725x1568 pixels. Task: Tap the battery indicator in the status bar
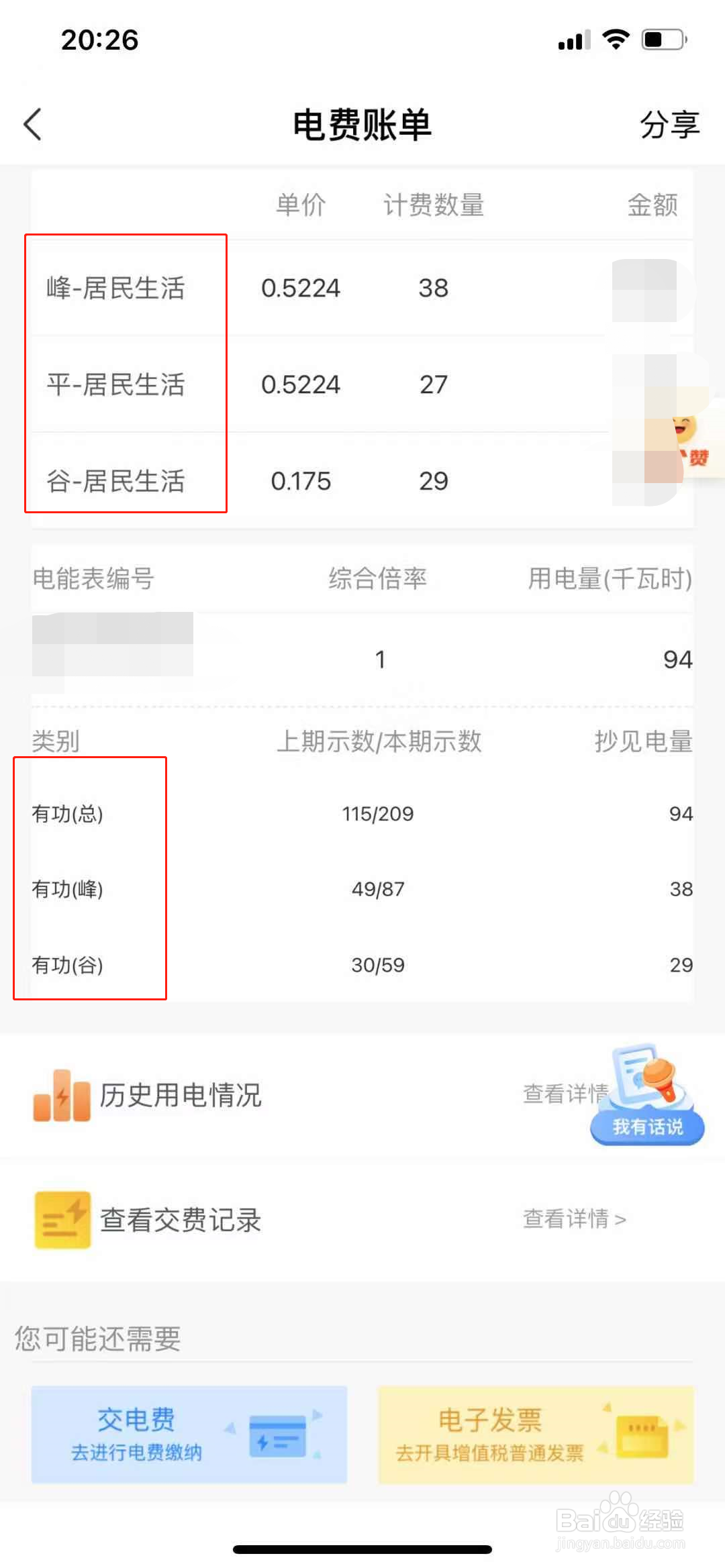point(661,39)
